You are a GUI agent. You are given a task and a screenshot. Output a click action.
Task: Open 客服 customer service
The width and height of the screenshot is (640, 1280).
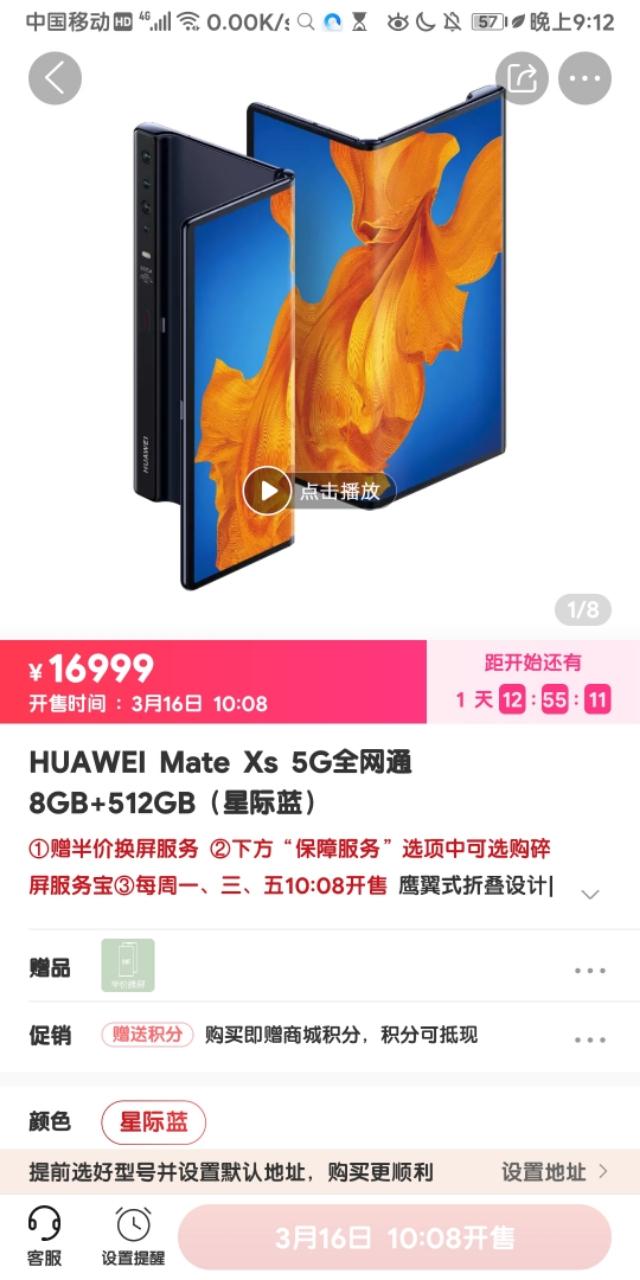(x=43, y=1236)
